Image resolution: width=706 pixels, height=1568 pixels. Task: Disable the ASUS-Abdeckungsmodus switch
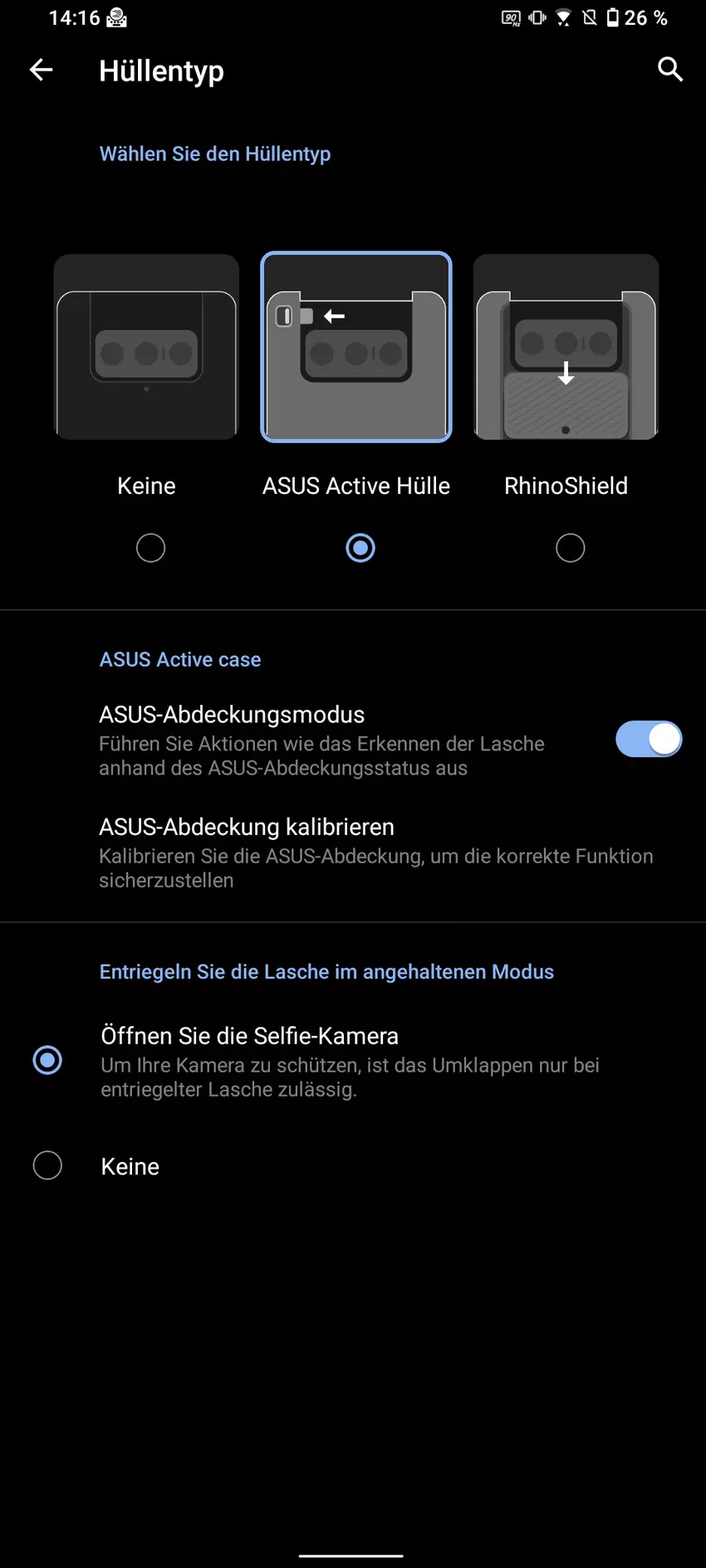click(648, 739)
